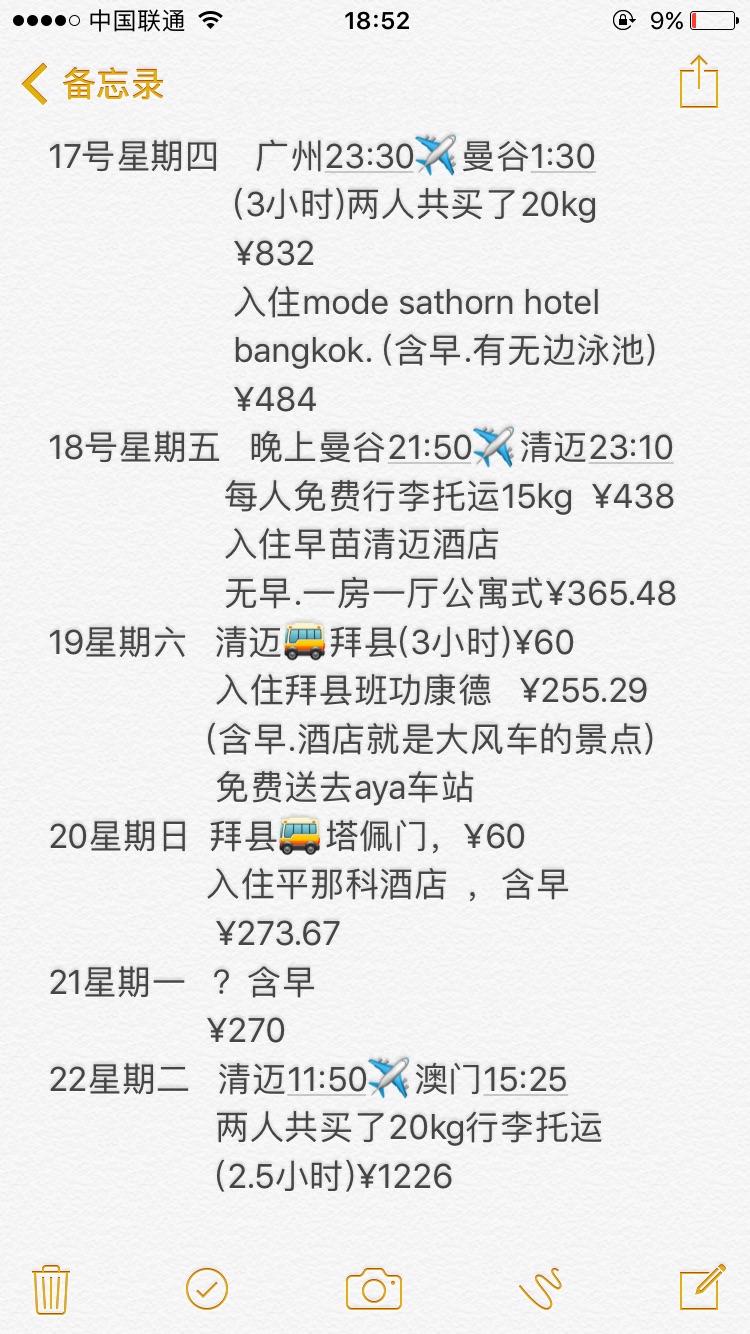The width and height of the screenshot is (750, 1334).
Task: Delete this note with the trash icon
Action: pyautogui.click(x=50, y=1288)
